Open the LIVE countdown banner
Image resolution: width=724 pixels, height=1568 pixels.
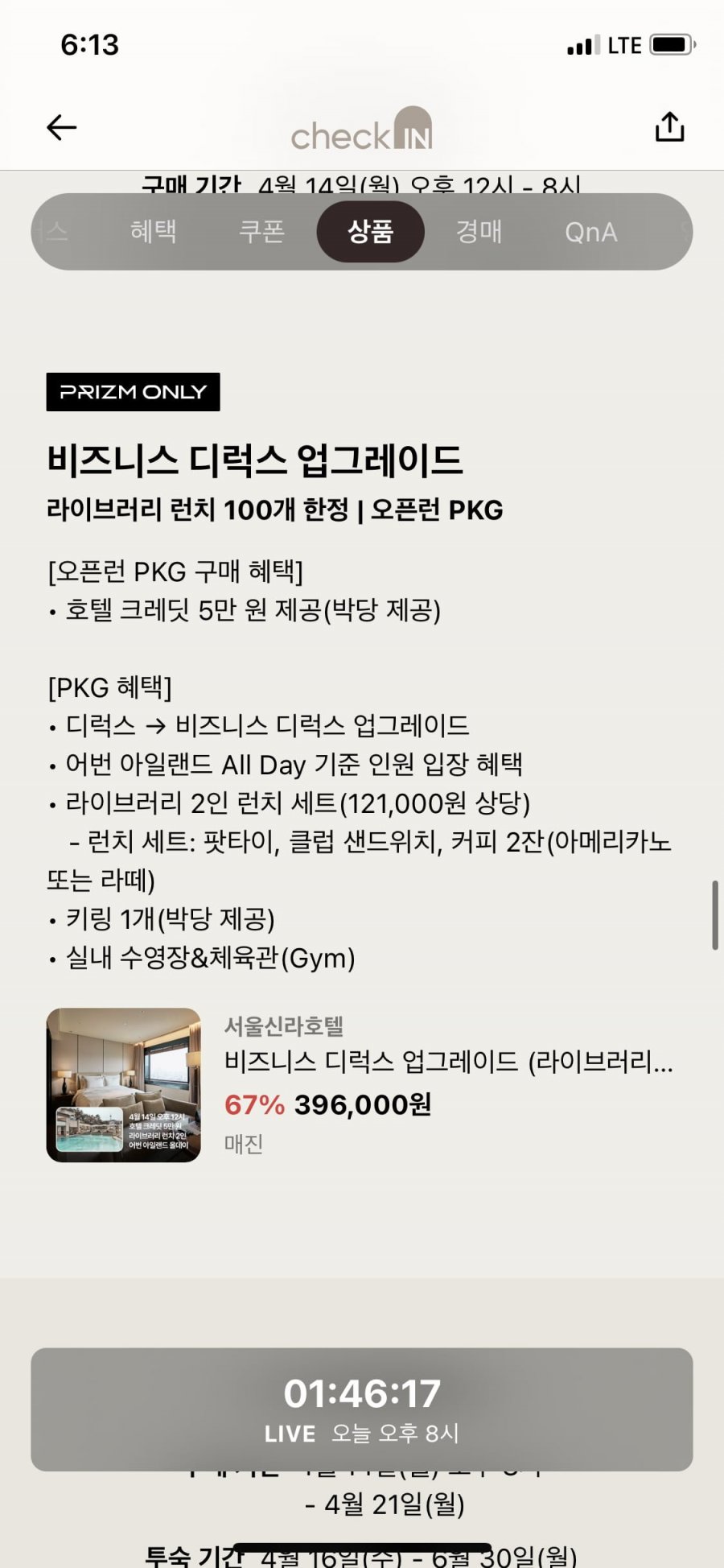[x=362, y=1409]
